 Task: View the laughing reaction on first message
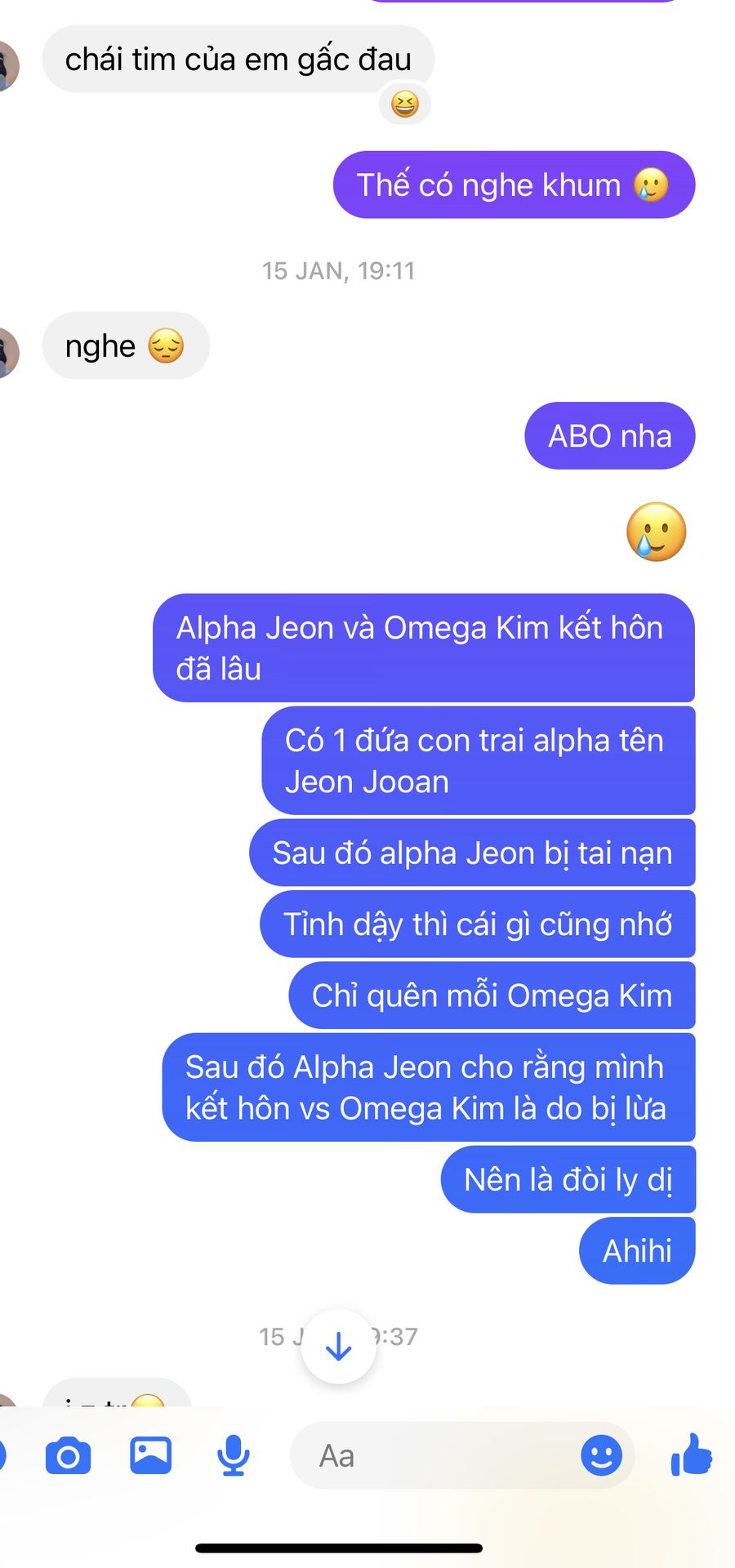coord(405,105)
